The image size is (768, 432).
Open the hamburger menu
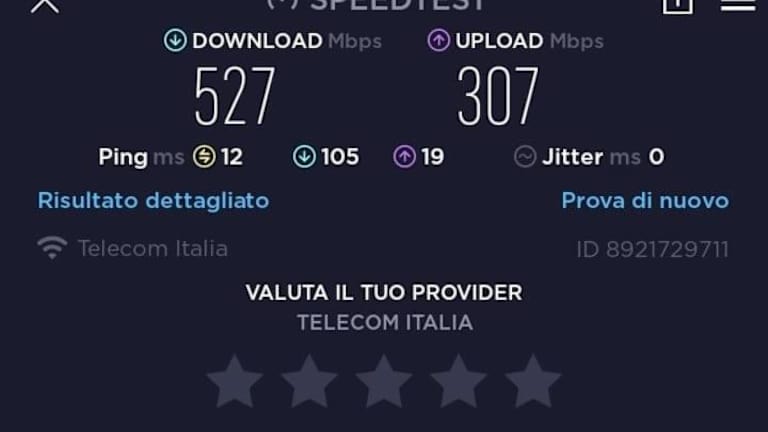click(x=737, y=4)
